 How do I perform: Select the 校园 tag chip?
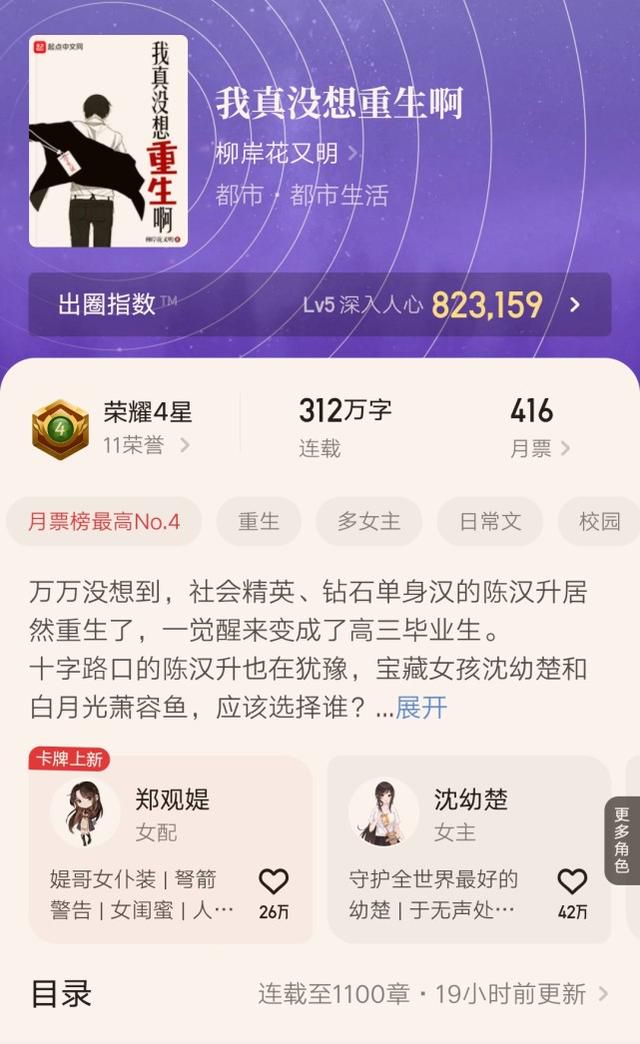tap(599, 521)
